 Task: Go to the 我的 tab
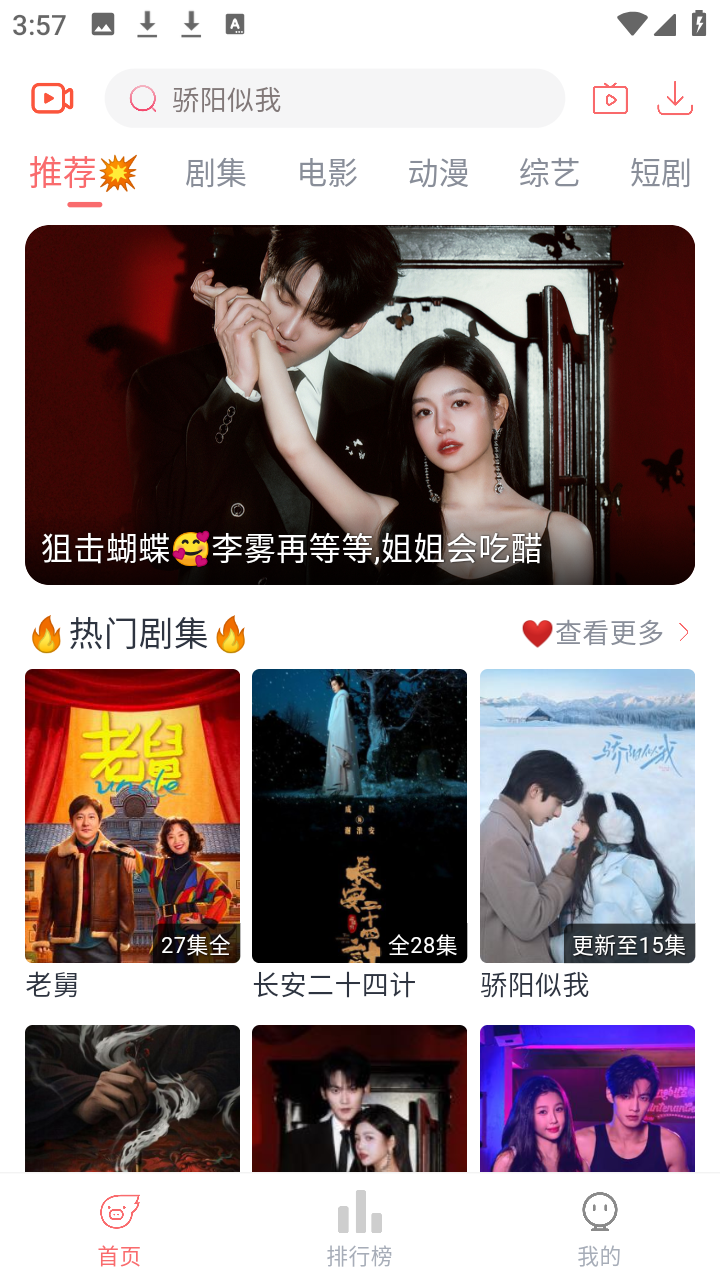[599, 1228]
